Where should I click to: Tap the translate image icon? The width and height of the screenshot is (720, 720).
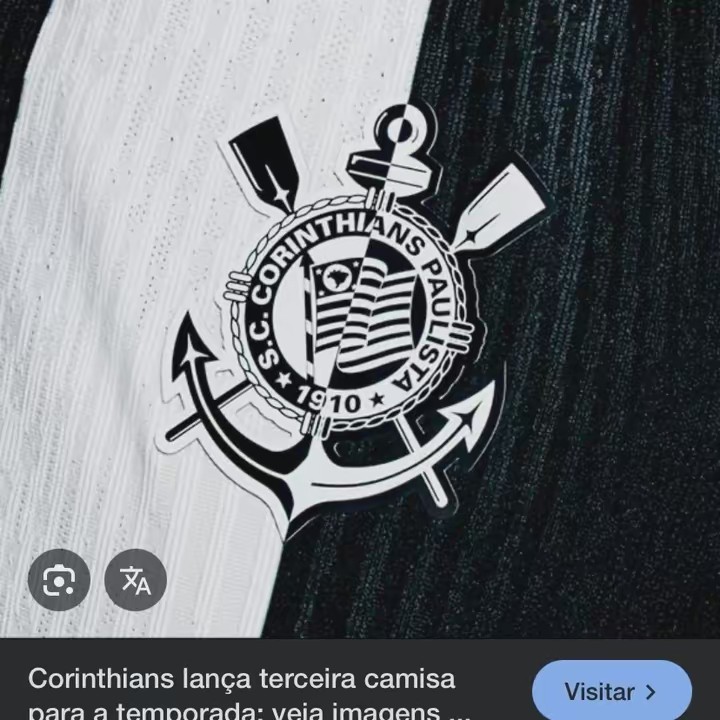[135, 580]
